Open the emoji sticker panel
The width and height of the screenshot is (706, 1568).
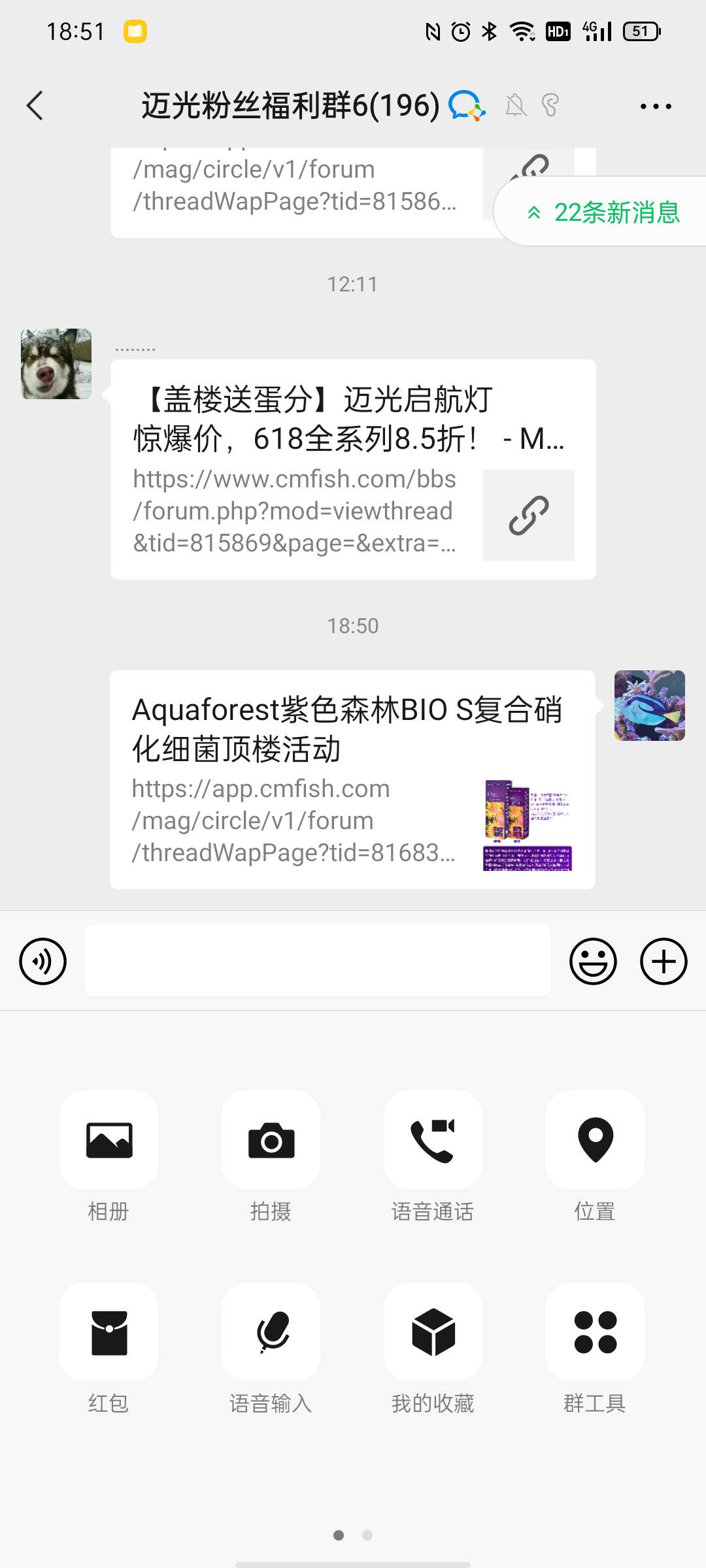[593, 961]
